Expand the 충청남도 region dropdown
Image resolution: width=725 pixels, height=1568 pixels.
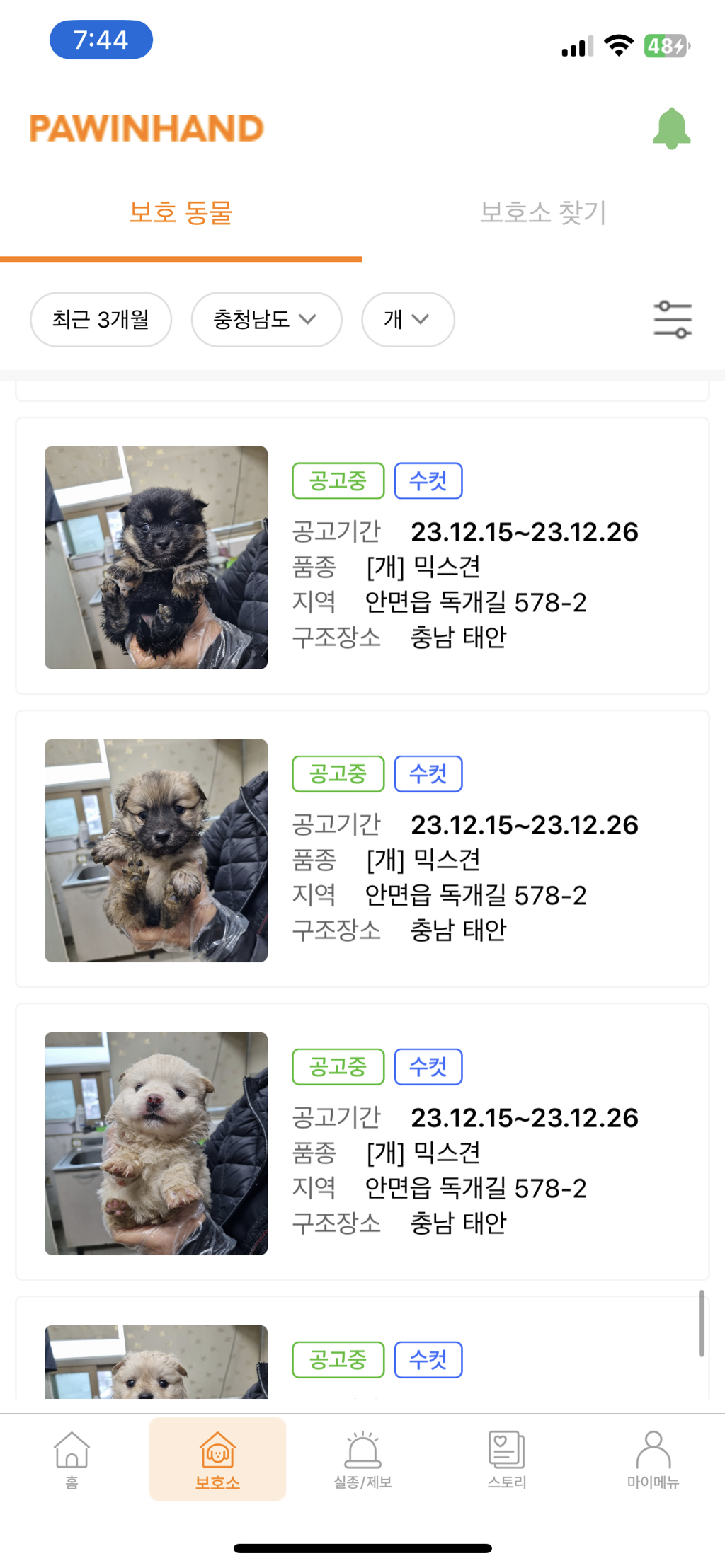pos(266,319)
